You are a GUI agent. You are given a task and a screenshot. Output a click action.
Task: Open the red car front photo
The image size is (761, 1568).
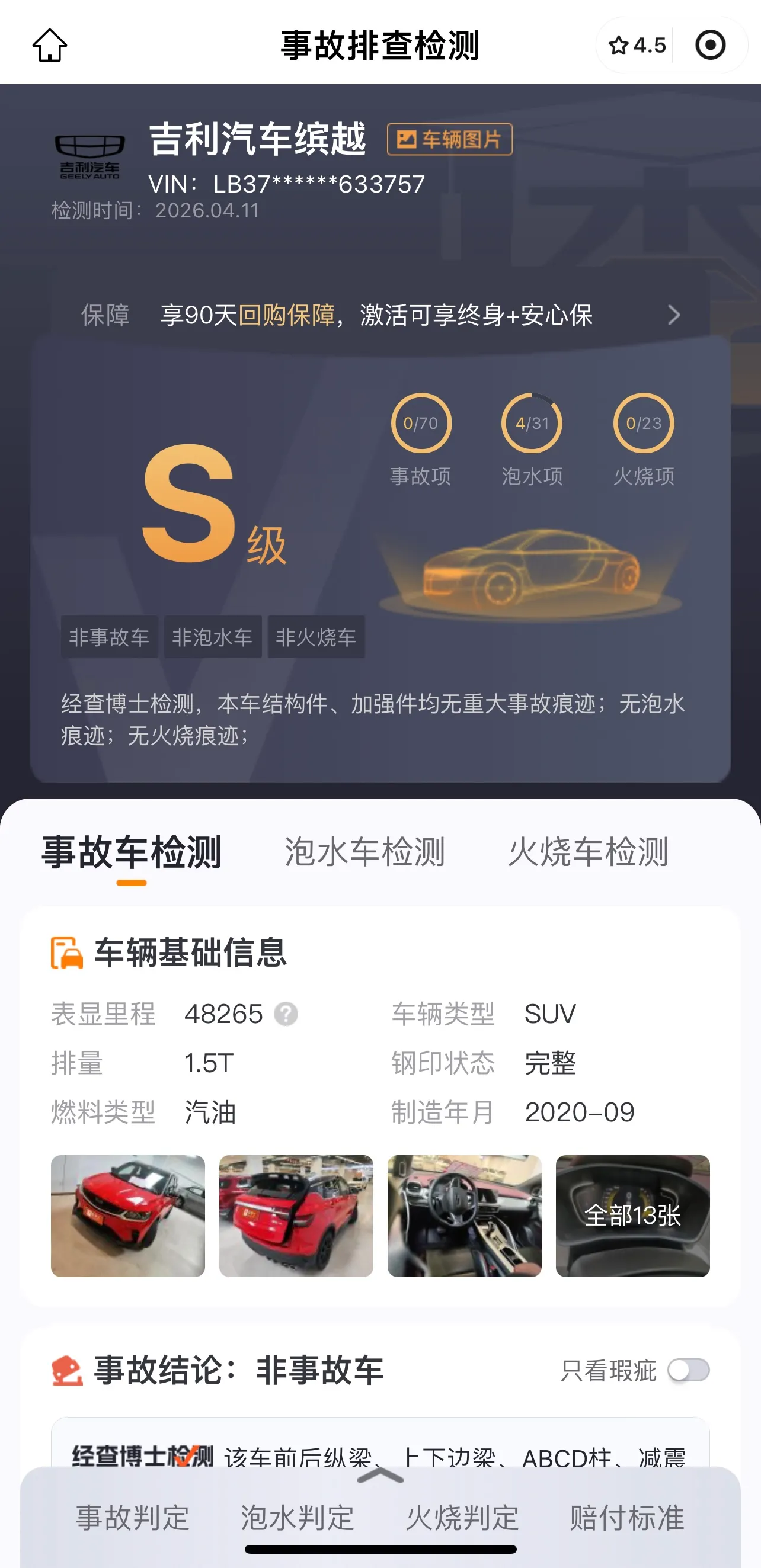point(128,1216)
